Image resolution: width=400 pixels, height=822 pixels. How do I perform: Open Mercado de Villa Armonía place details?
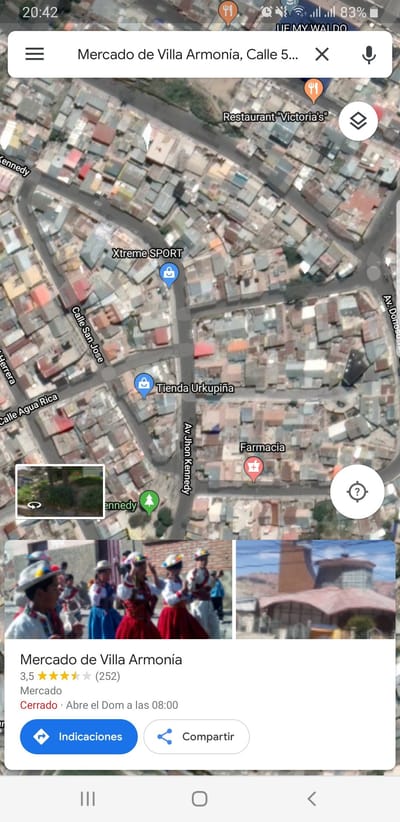point(101,659)
